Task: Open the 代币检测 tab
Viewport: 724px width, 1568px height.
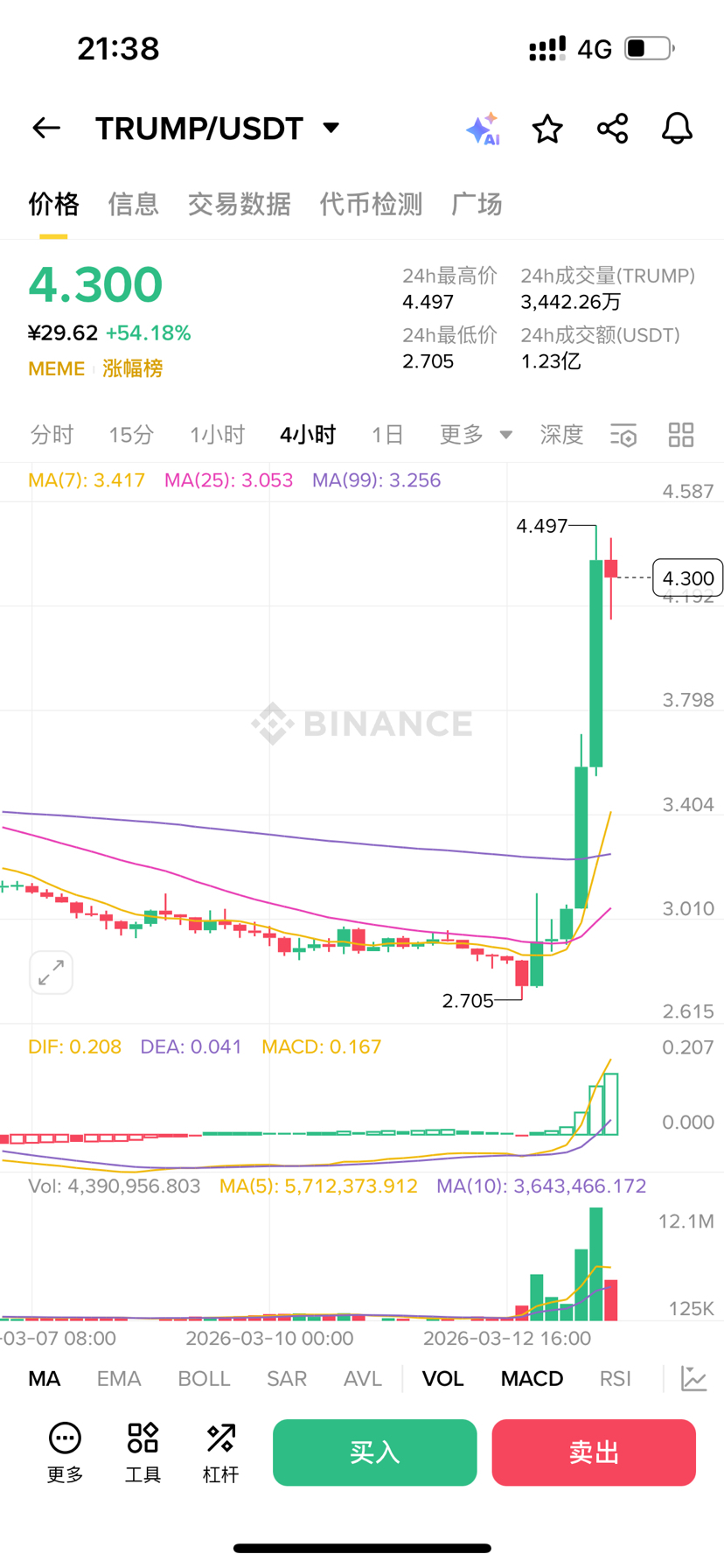Action: tap(371, 204)
